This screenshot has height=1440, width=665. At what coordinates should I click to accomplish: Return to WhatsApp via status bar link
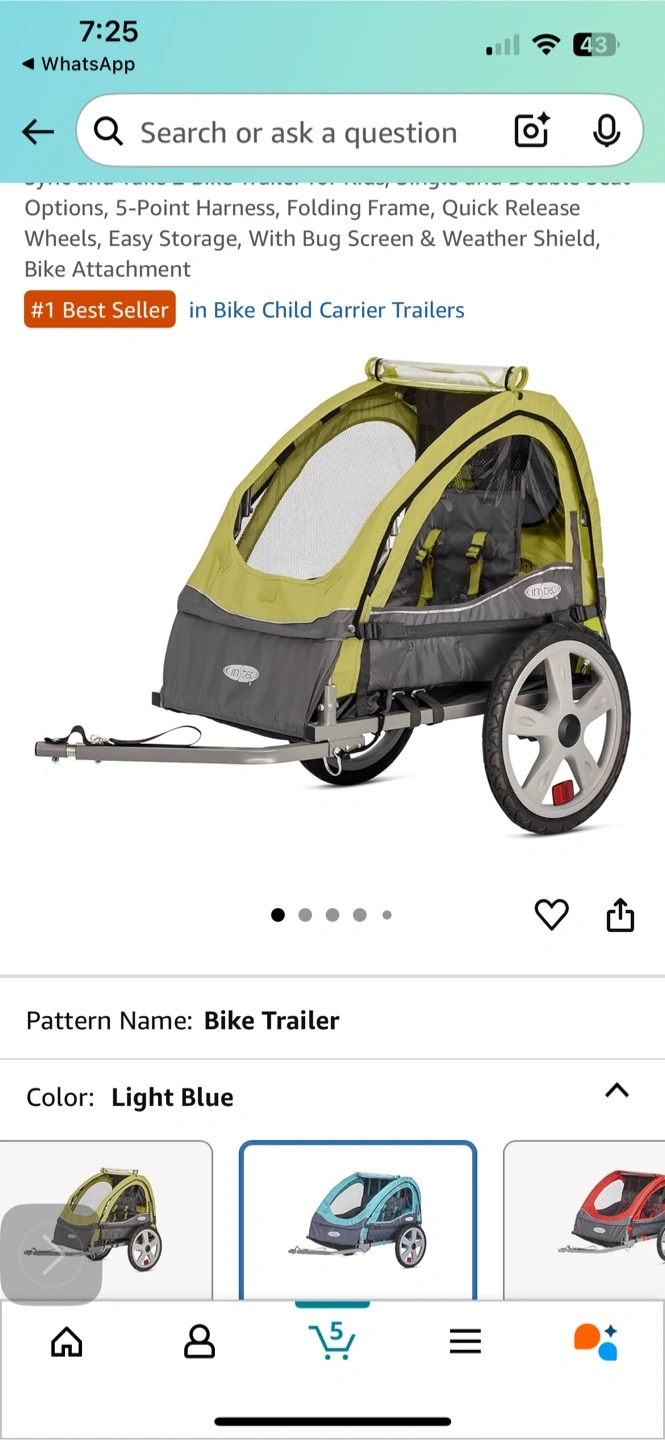[x=78, y=64]
